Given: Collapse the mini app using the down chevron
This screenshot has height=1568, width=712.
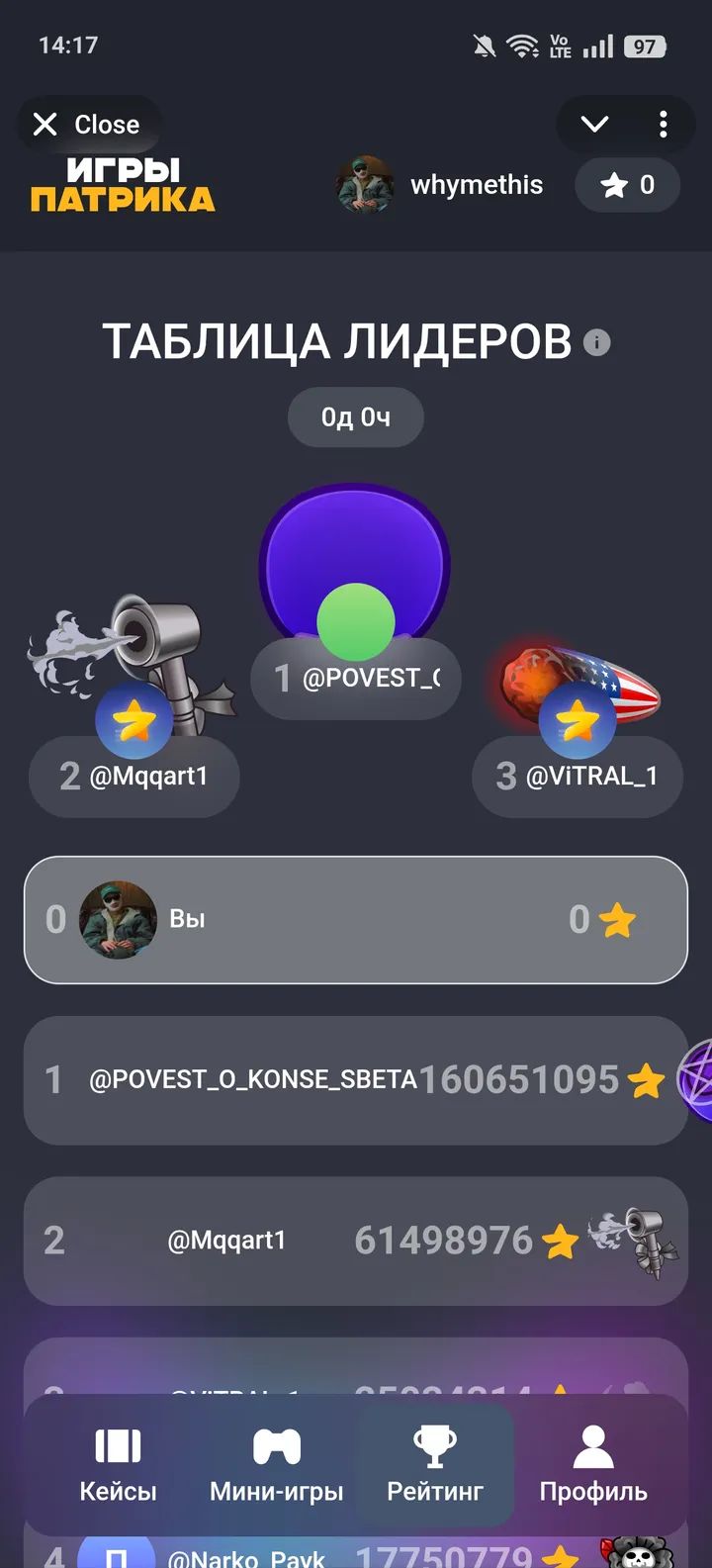Looking at the screenshot, I should [x=592, y=125].
